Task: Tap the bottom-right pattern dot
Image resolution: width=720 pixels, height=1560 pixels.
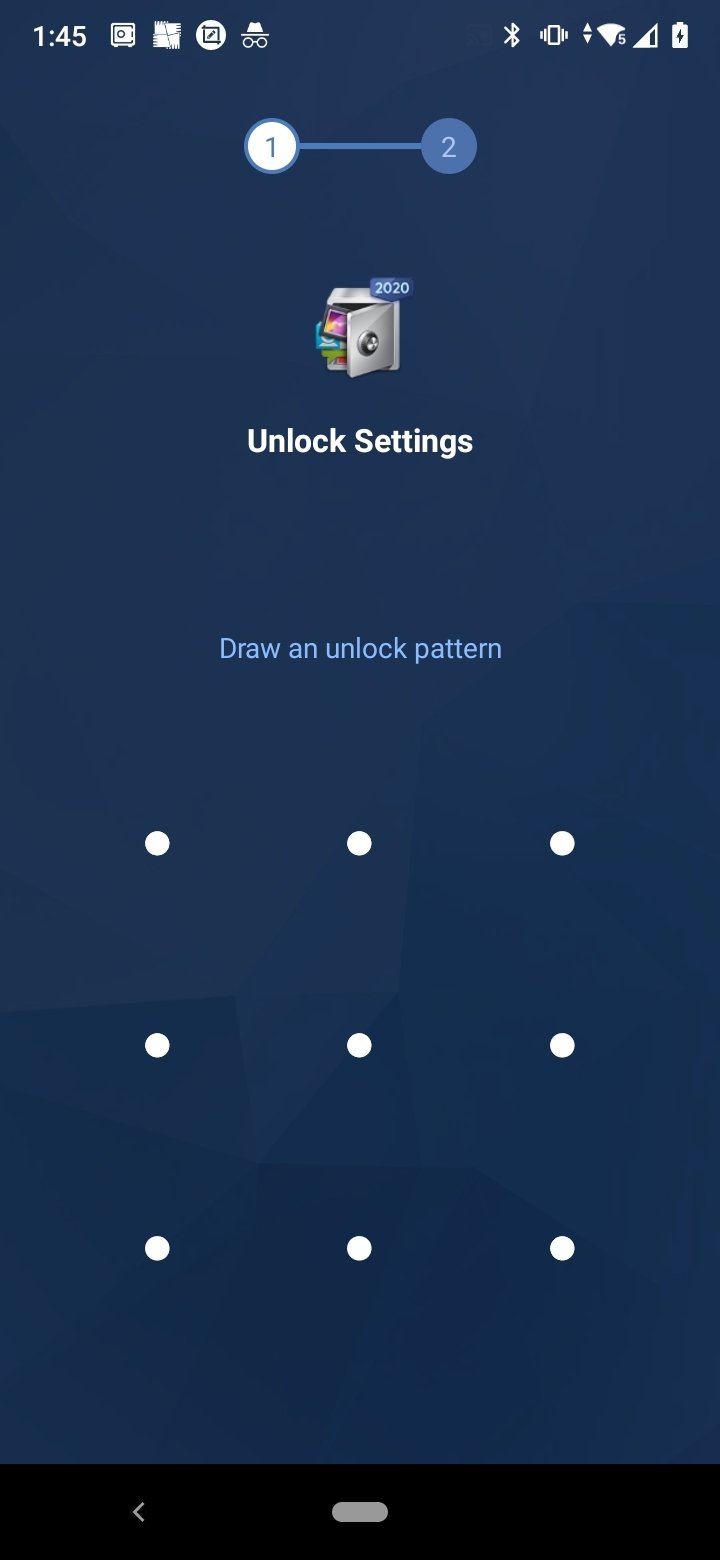Action: pos(562,1248)
